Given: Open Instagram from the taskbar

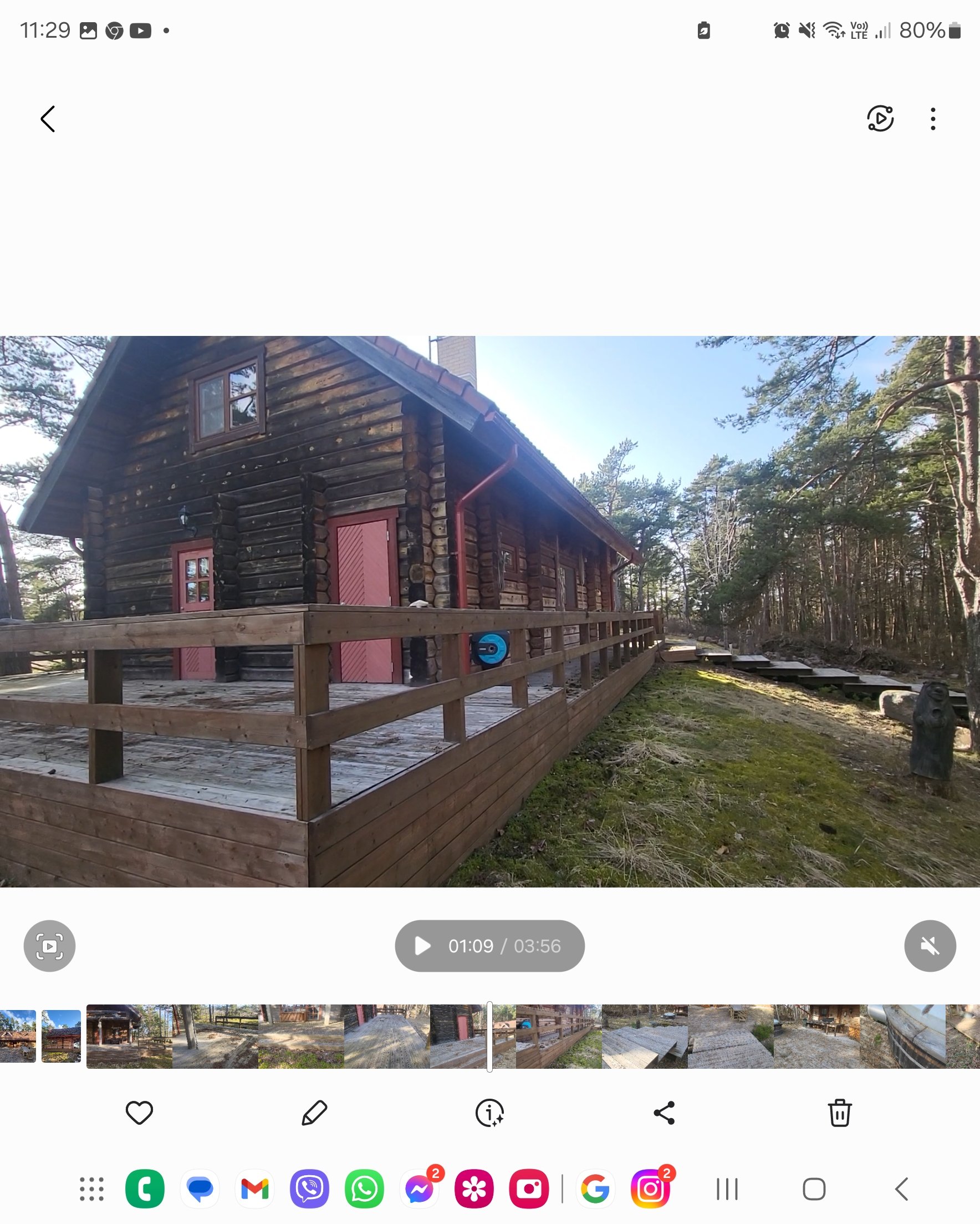Looking at the screenshot, I should click(650, 1189).
